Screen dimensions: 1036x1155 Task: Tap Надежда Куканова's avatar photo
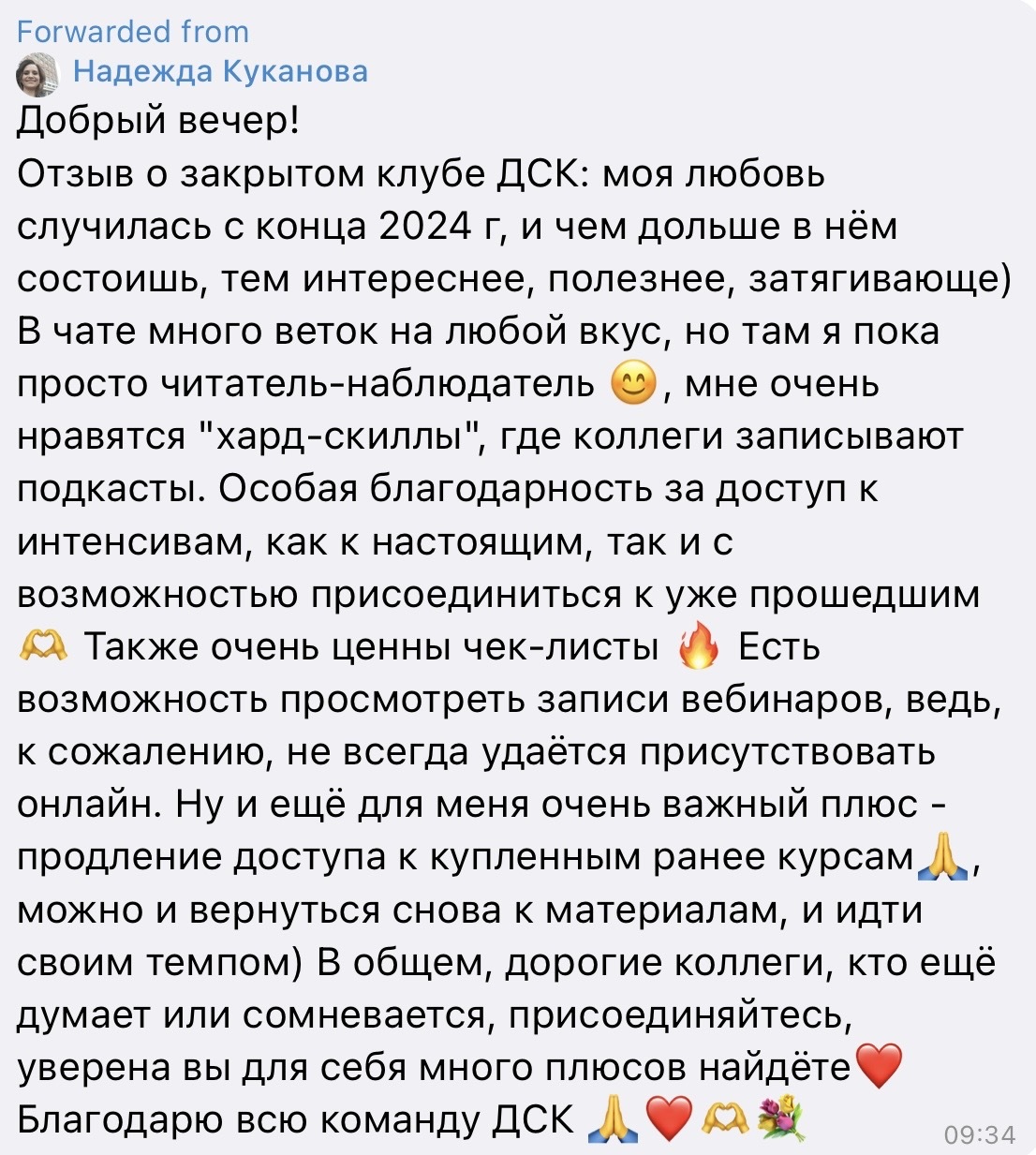pyautogui.click(x=38, y=74)
